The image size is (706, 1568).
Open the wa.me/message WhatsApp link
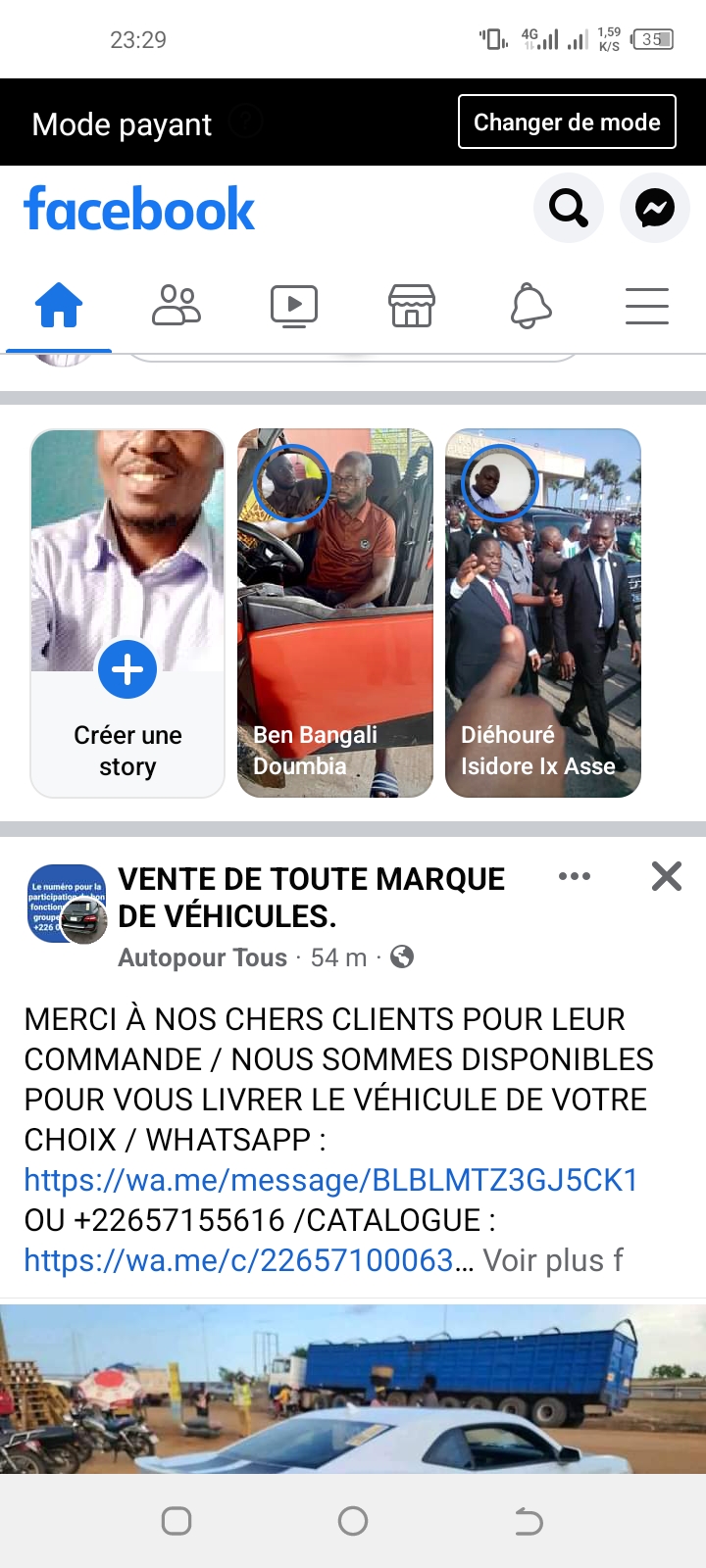click(331, 1180)
